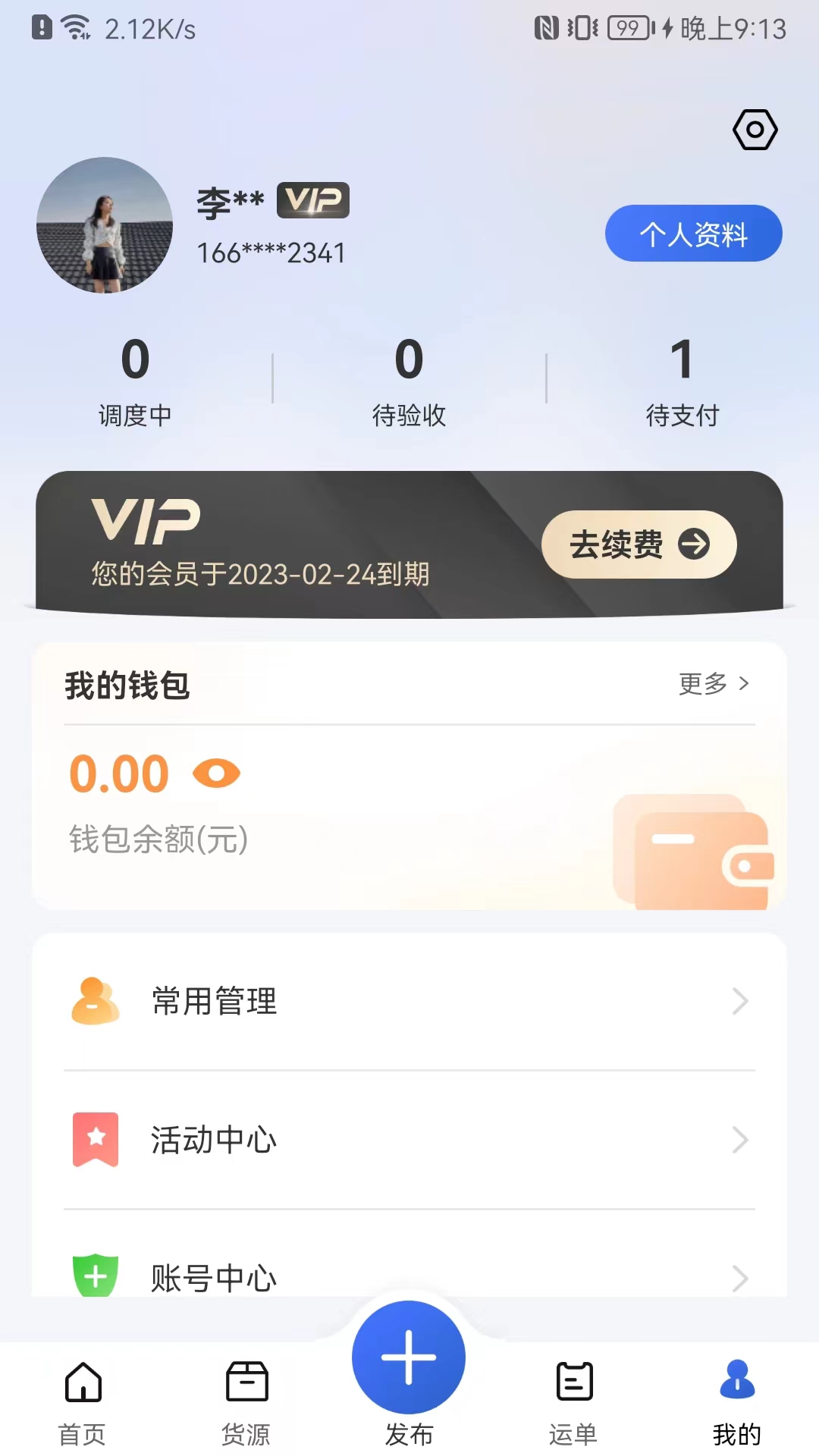Image resolution: width=819 pixels, height=1456 pixels.
Task: Tap the 个人资料 button
Action: [693, 234]
